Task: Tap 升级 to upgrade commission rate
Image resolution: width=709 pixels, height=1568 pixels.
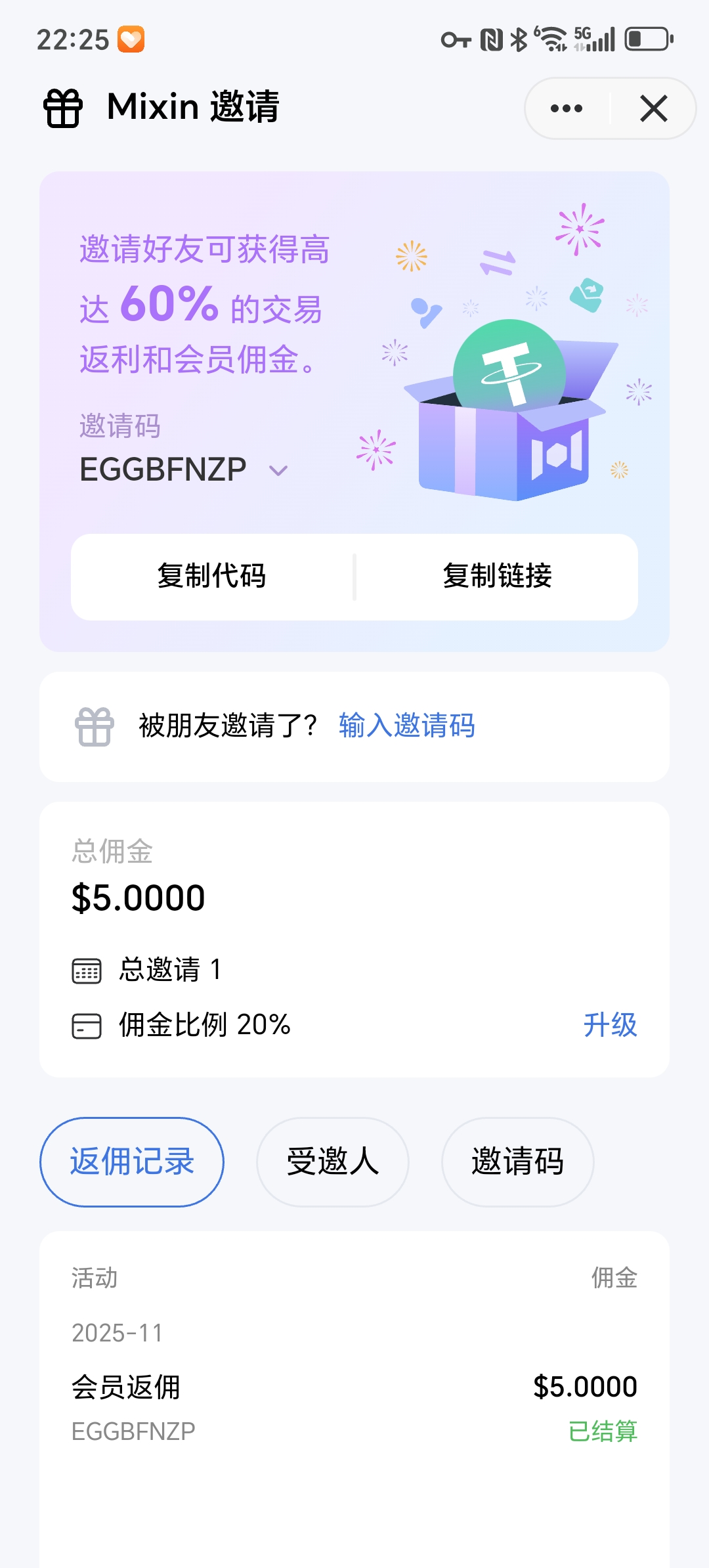Action: (x=610, y=1025)
